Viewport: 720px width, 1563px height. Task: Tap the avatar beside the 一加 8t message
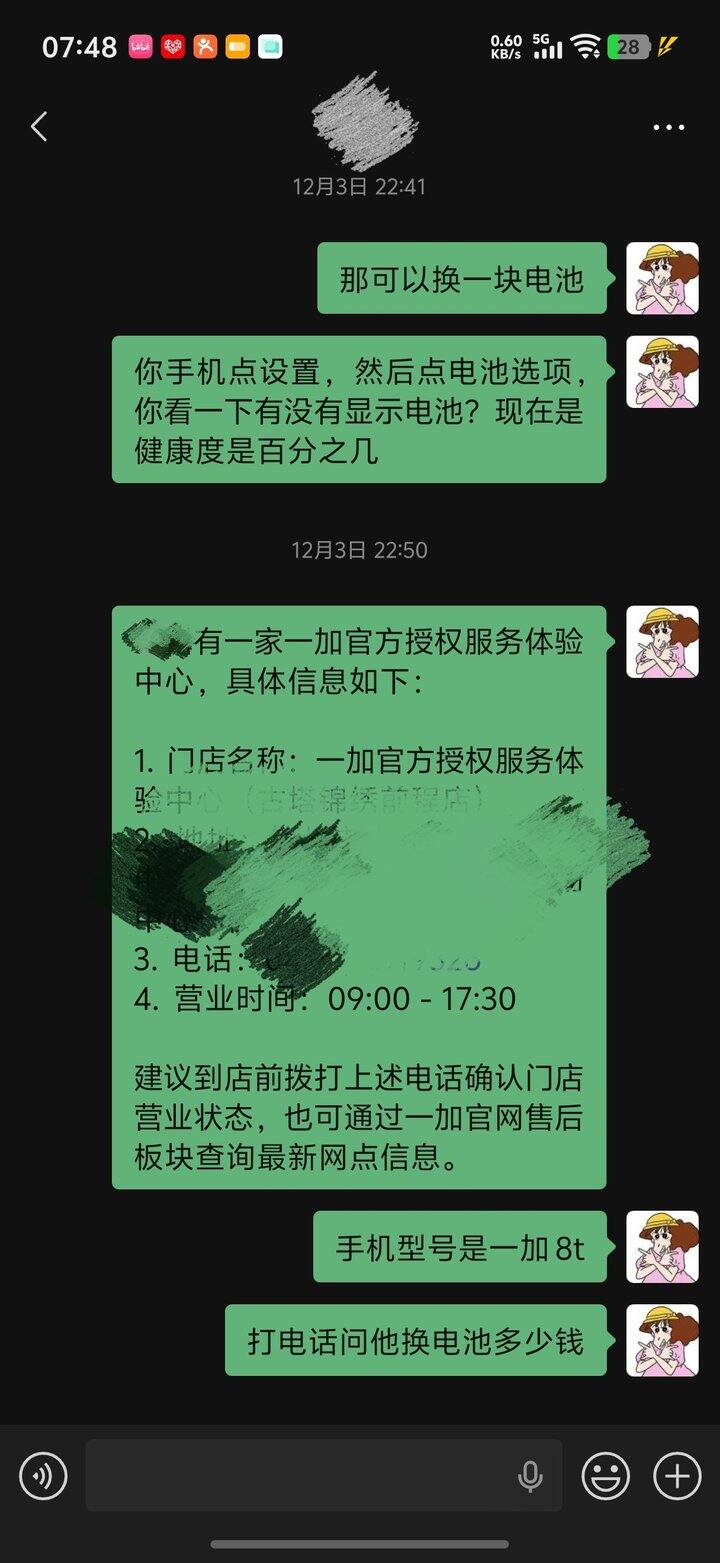[662, 1248]
